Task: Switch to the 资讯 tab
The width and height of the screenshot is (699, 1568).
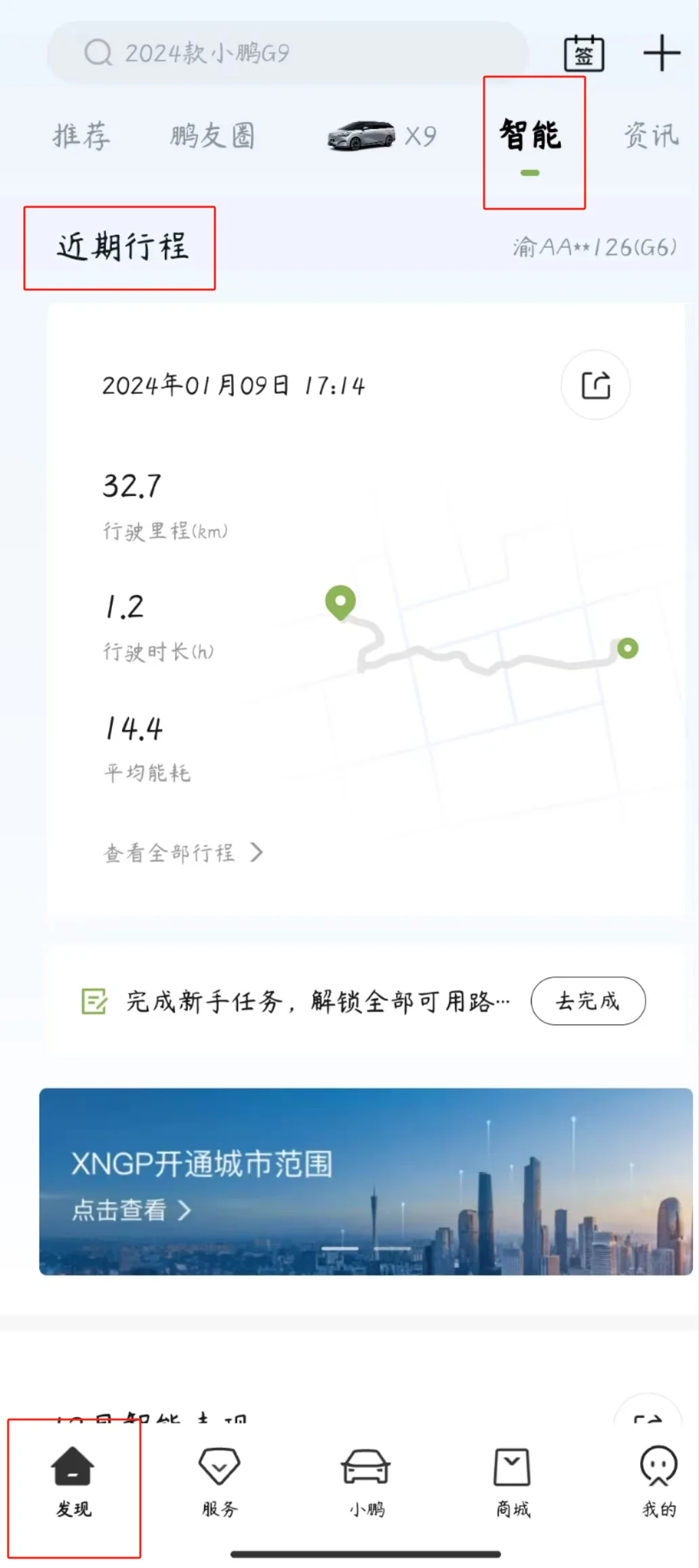Action: 651,136
